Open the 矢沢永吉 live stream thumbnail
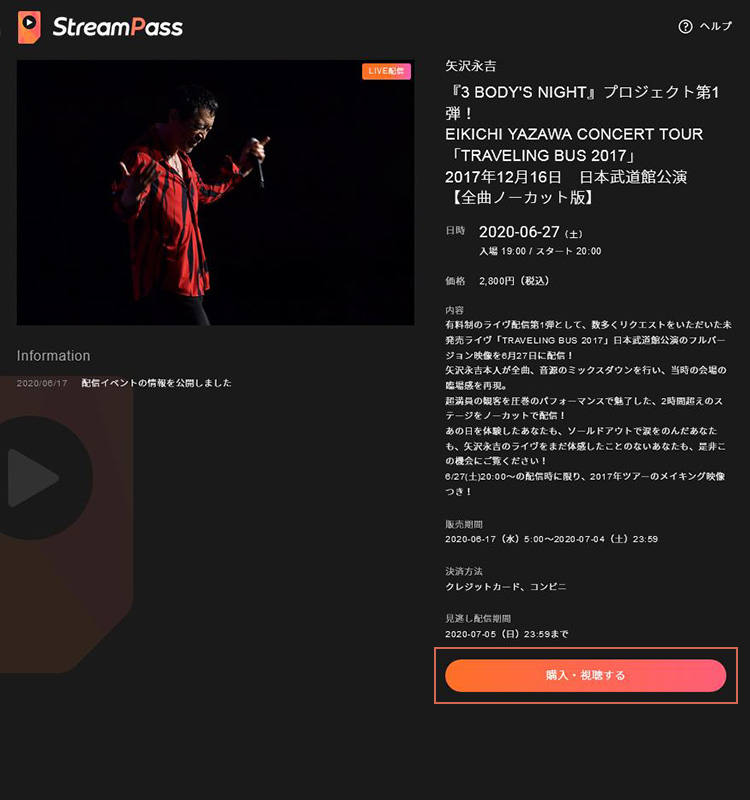The image size is (750, 800). (215, 192)
